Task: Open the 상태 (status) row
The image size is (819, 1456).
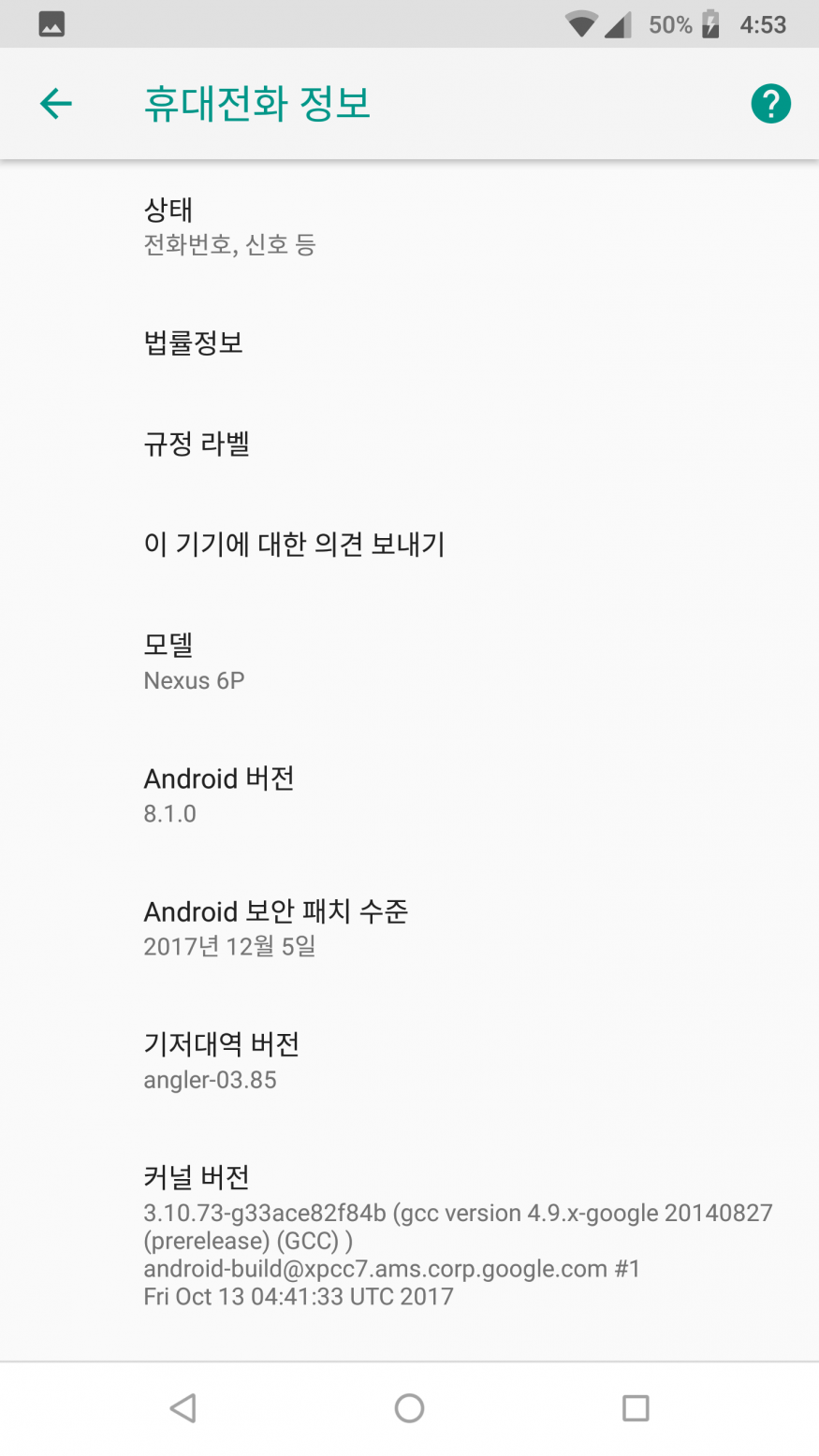Action: pyautogui.click(x=409, y=226)
